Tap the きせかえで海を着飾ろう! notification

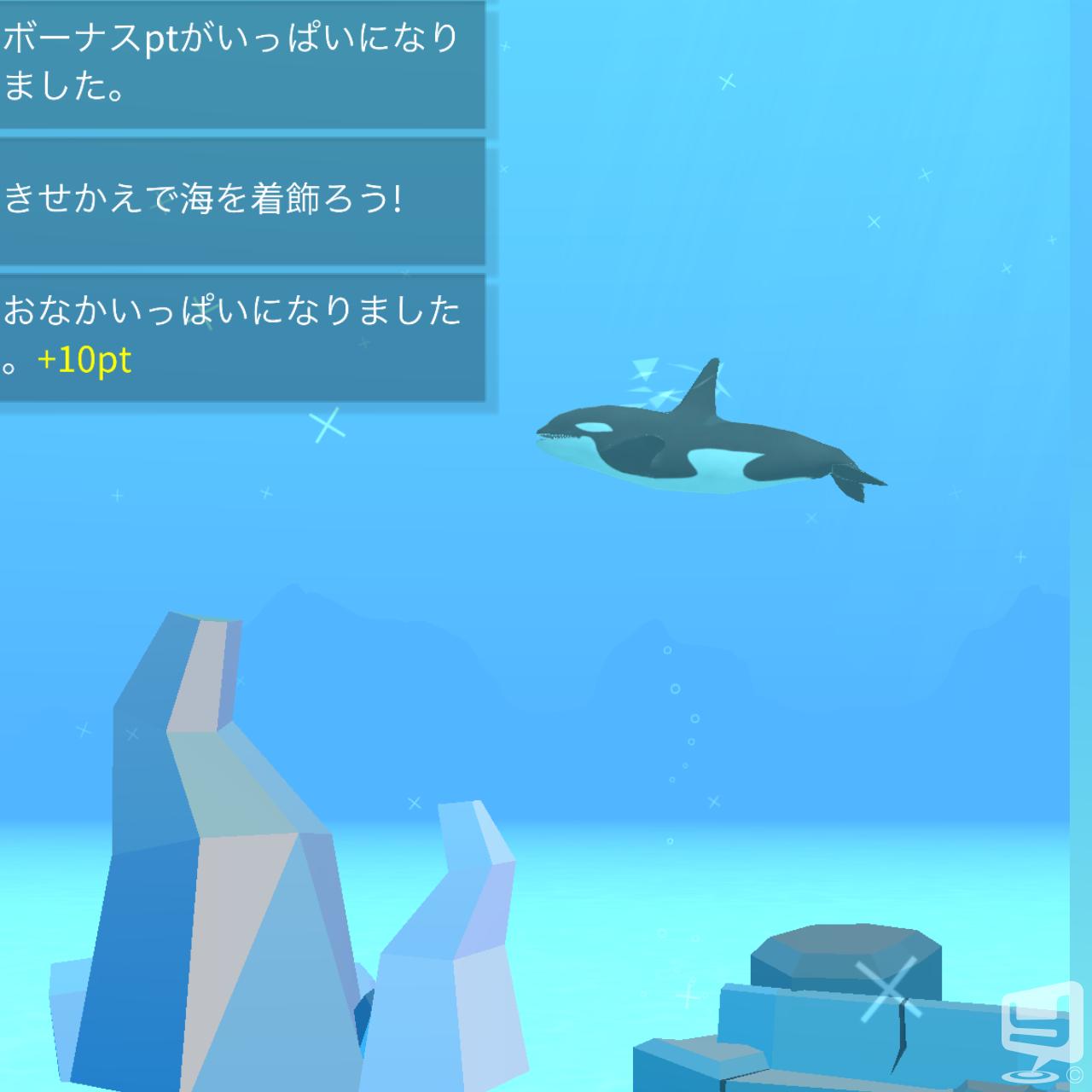(x=242, y=200)
